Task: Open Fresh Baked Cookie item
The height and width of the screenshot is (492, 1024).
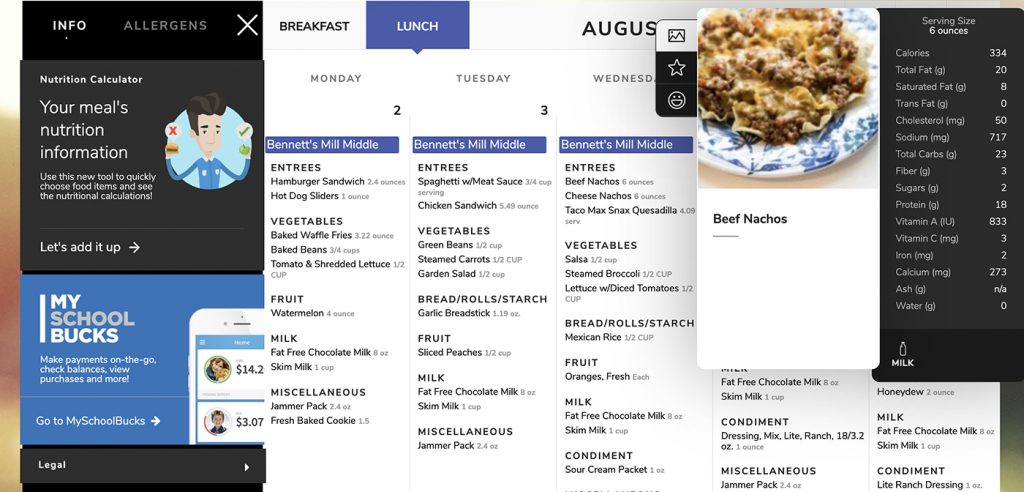Action: click(312, 421)
